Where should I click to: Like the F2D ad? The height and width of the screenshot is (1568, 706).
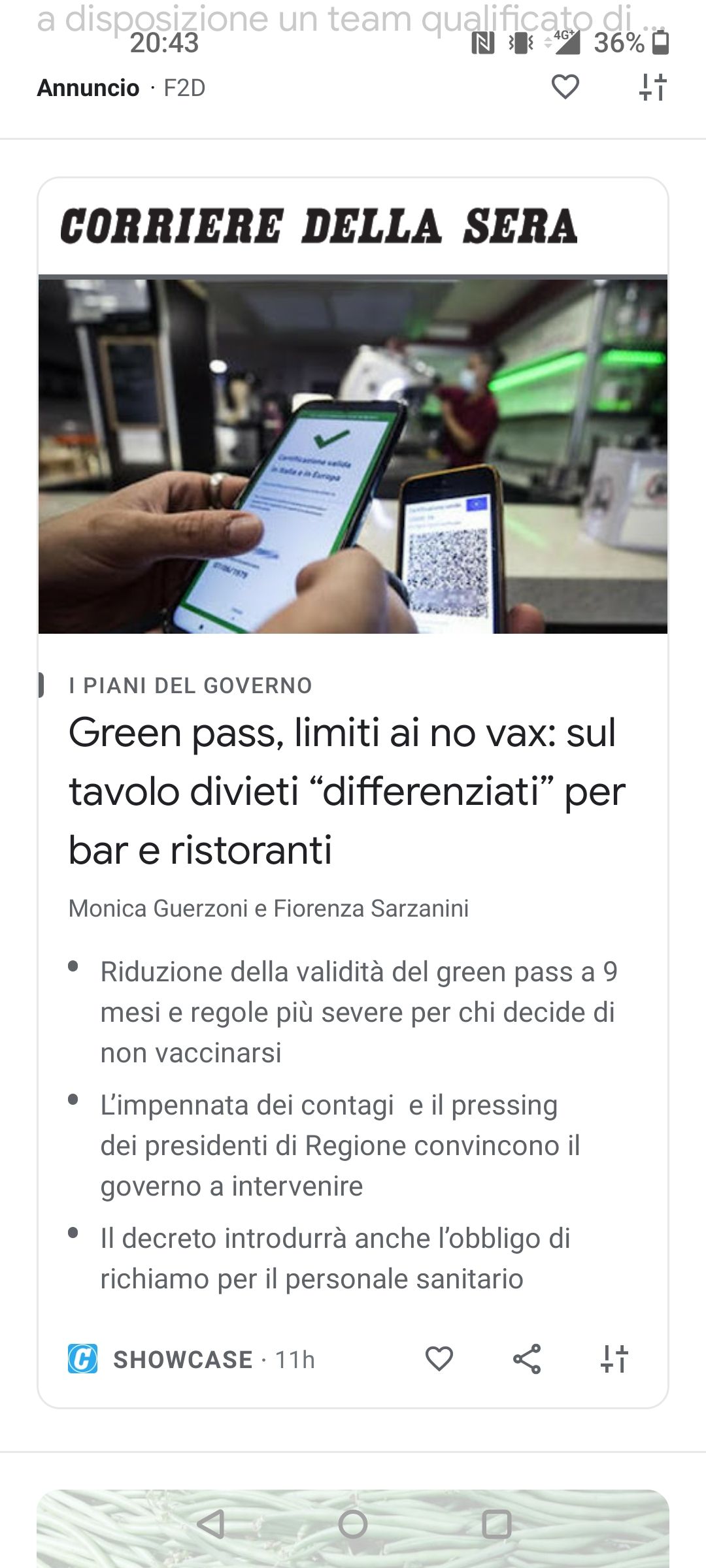click(x=565, y=87)
